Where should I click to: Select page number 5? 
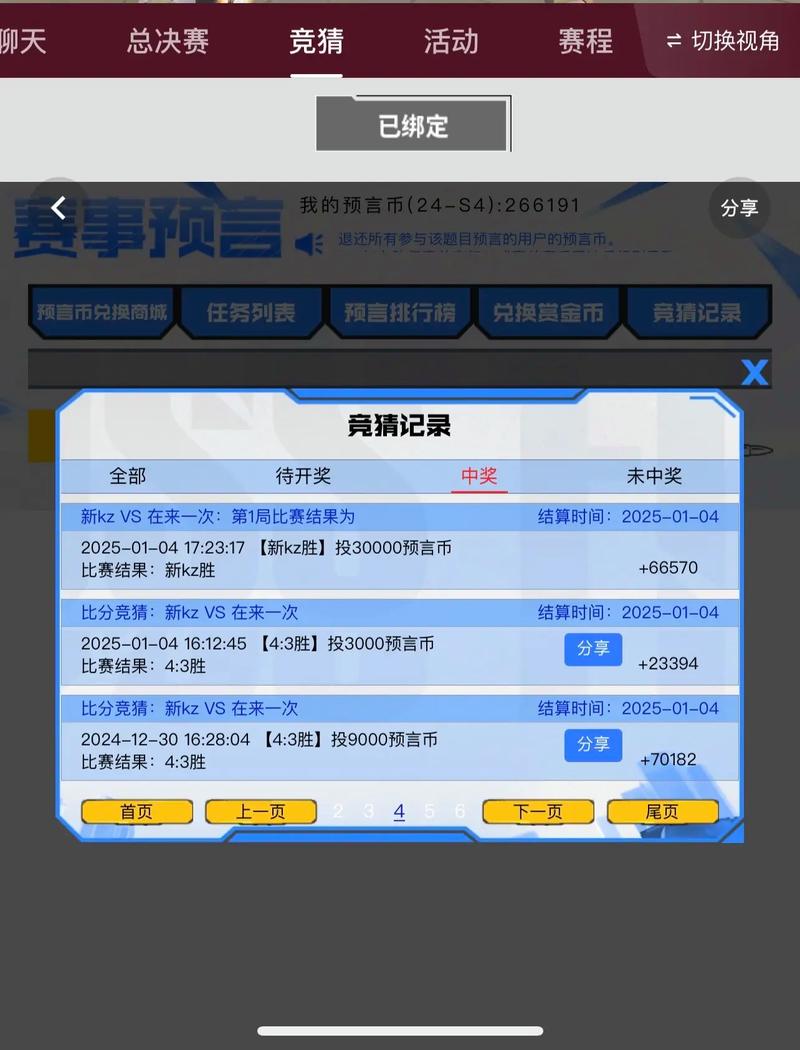point(430,812)
